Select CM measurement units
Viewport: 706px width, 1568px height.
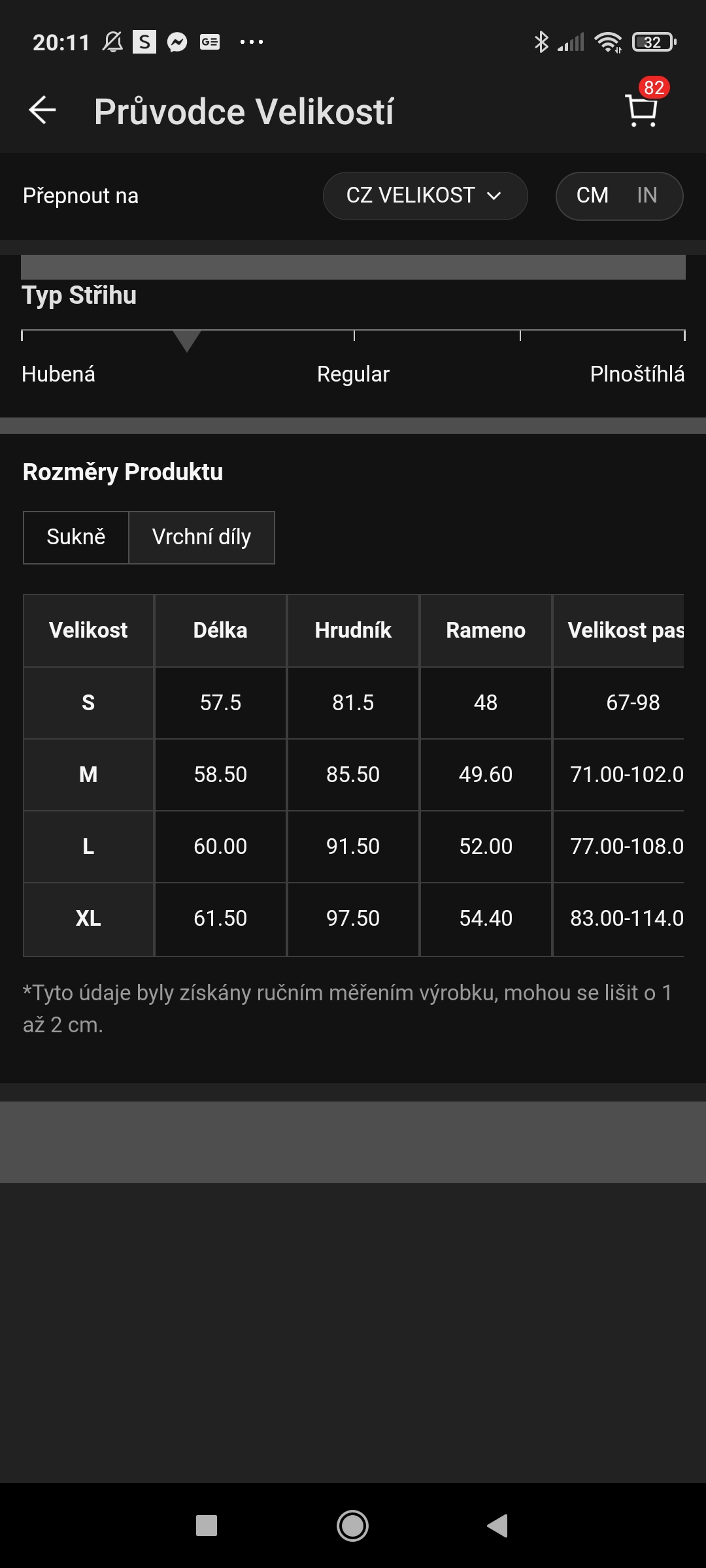592,195
